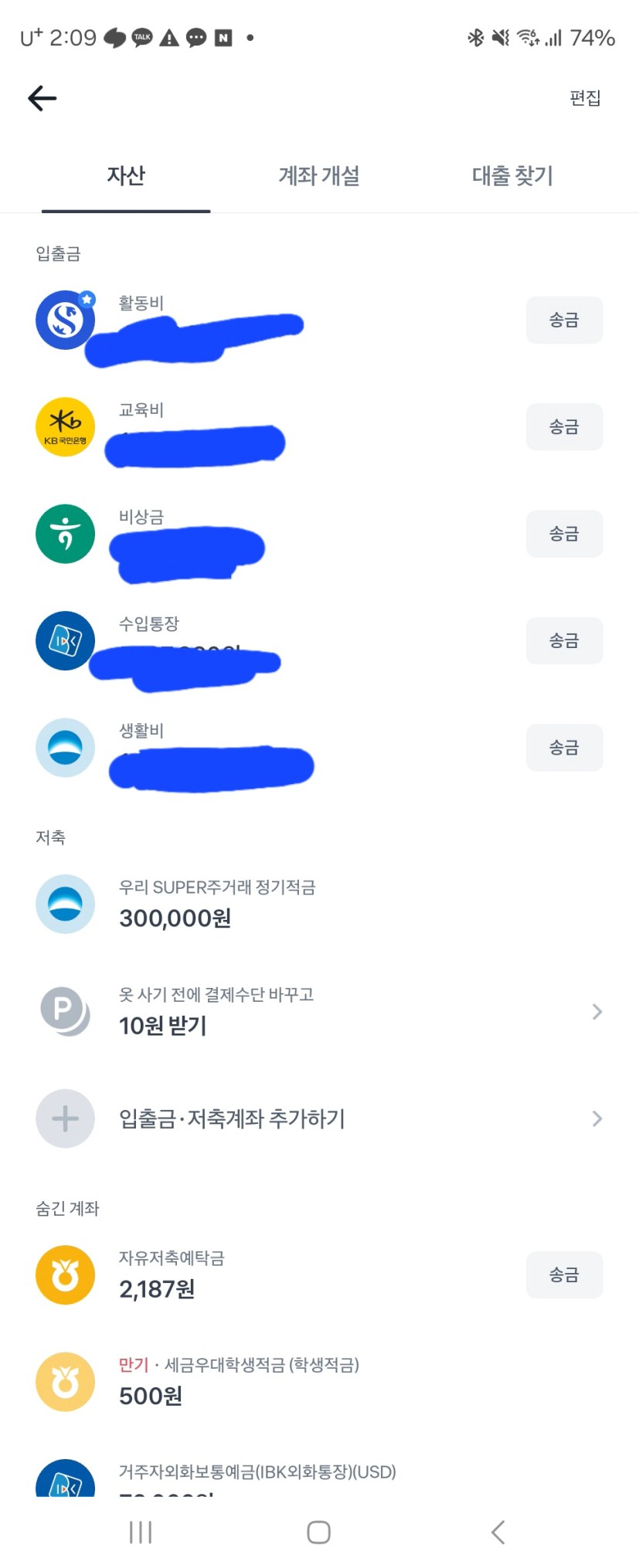The width and height of the screenshot is (639, 1568).
Task: Open recent apps from navigation bar
Action: 141,1532
